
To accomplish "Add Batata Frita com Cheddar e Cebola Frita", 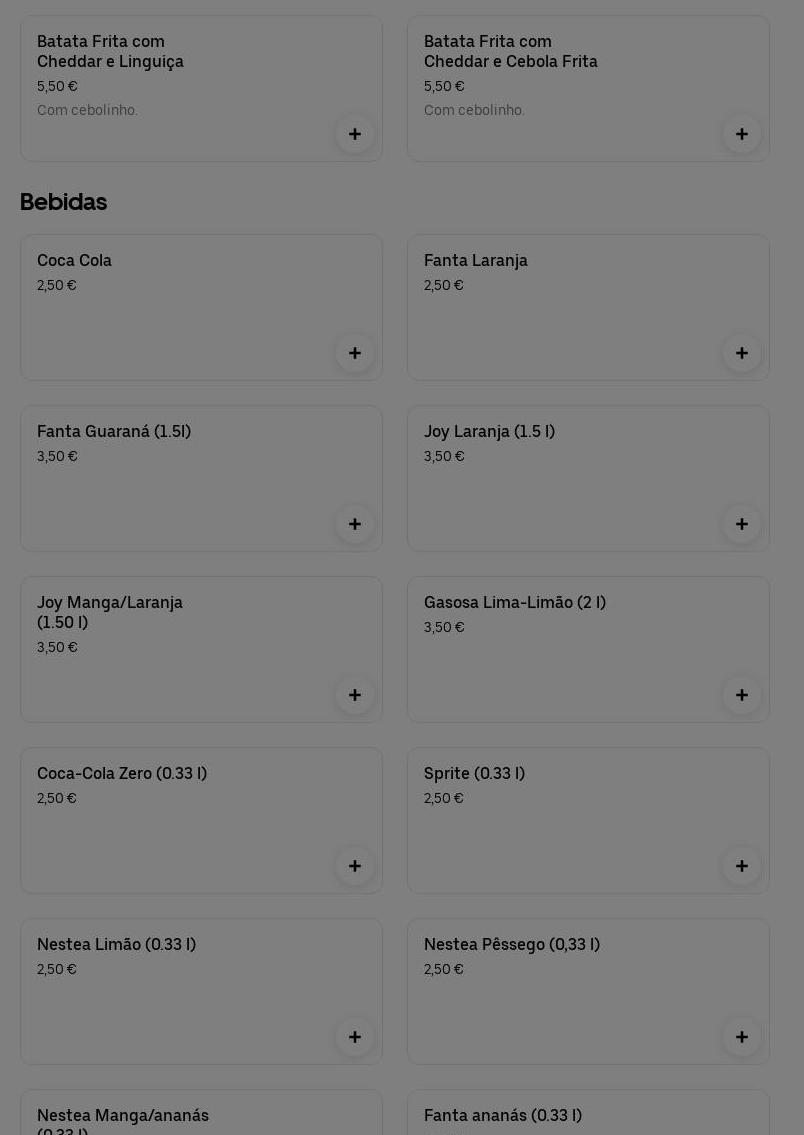I will [x=742, y=134].
